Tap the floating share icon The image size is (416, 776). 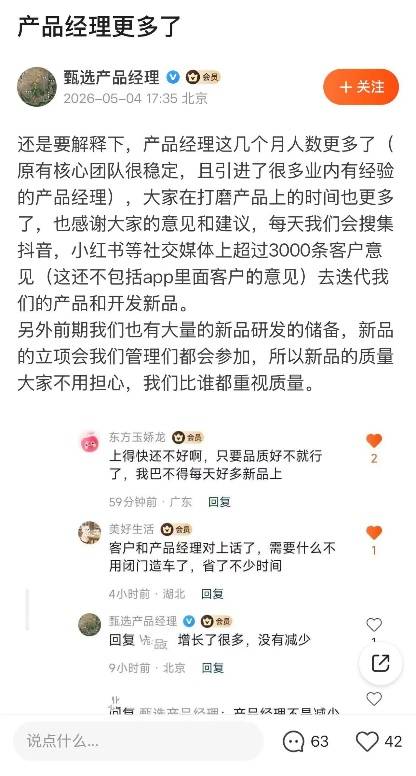point(380,663)
